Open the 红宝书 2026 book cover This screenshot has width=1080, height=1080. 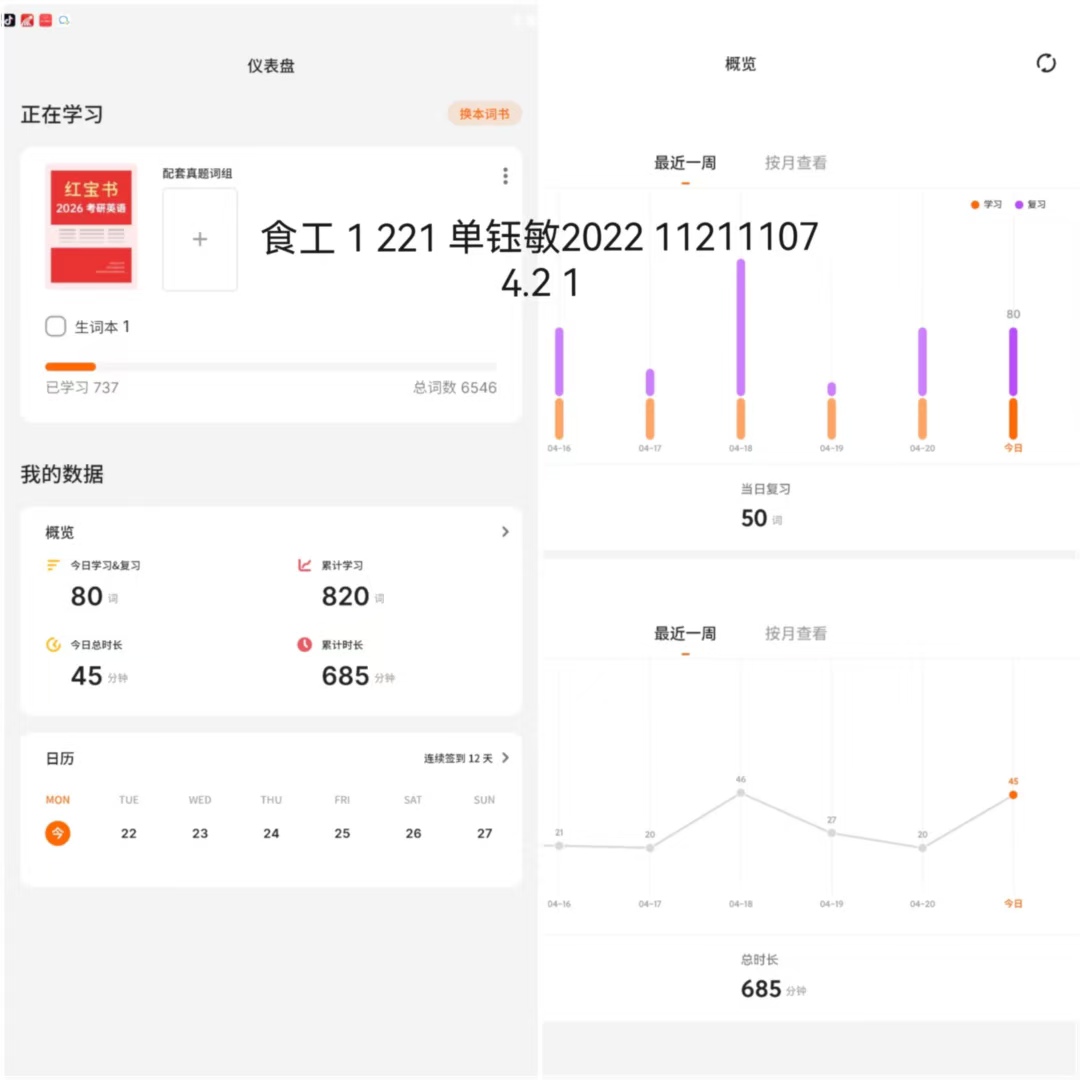[91, 226]
